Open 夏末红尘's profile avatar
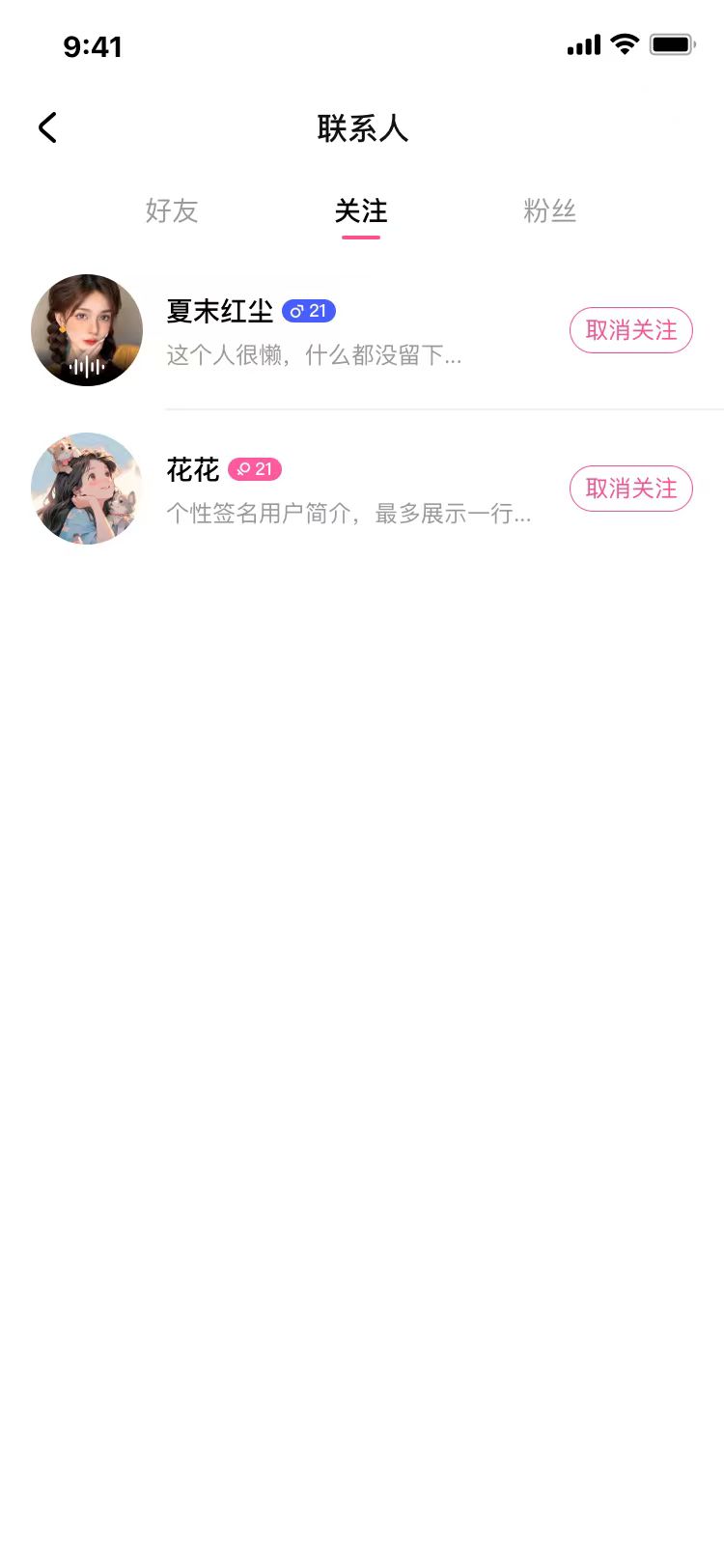The height and width of the screenshot is (1568, 724). click(x=87, y=330)
